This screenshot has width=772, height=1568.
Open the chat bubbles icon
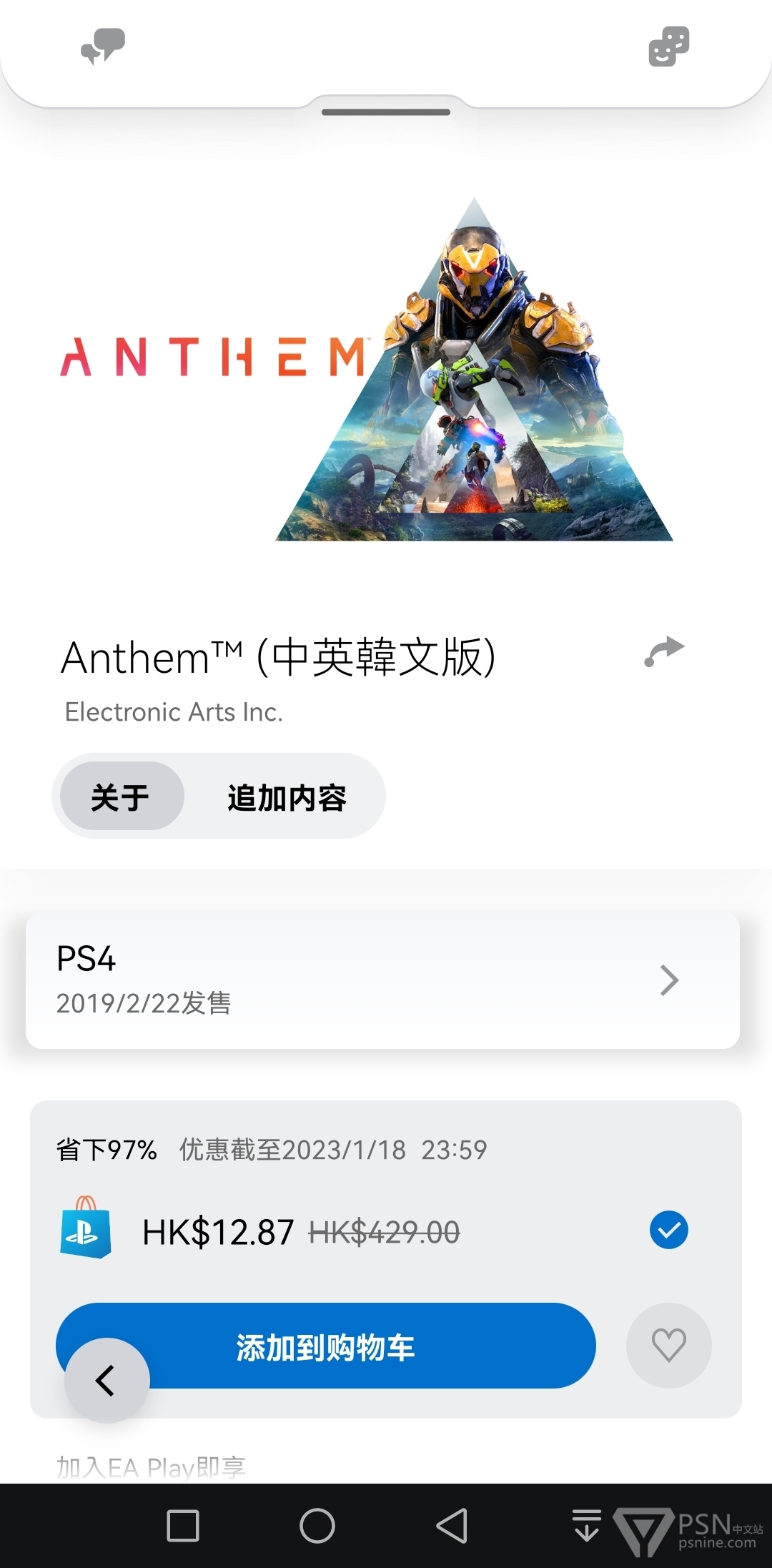[103, 47]
